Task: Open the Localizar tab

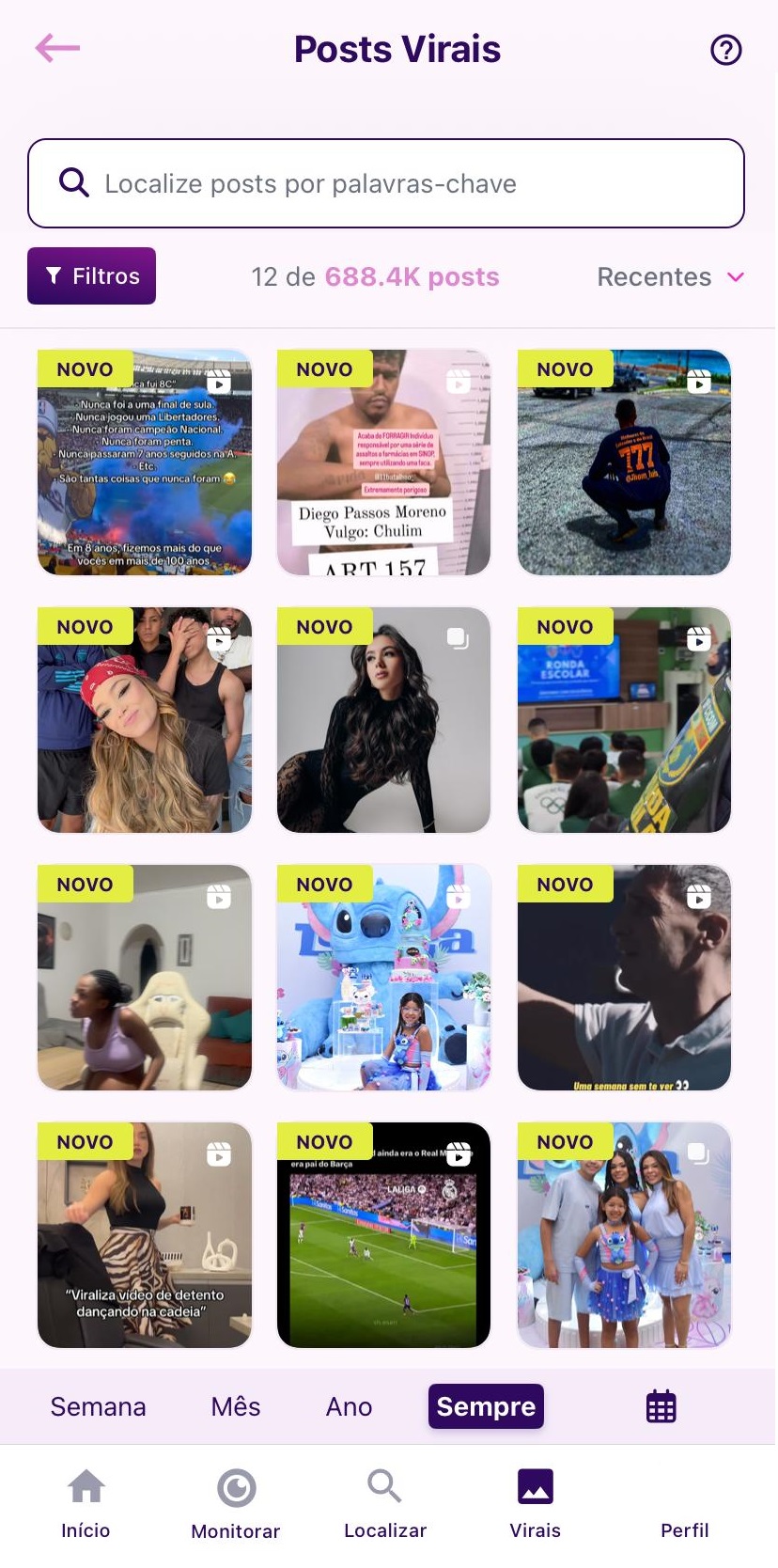Action: 385,1504
